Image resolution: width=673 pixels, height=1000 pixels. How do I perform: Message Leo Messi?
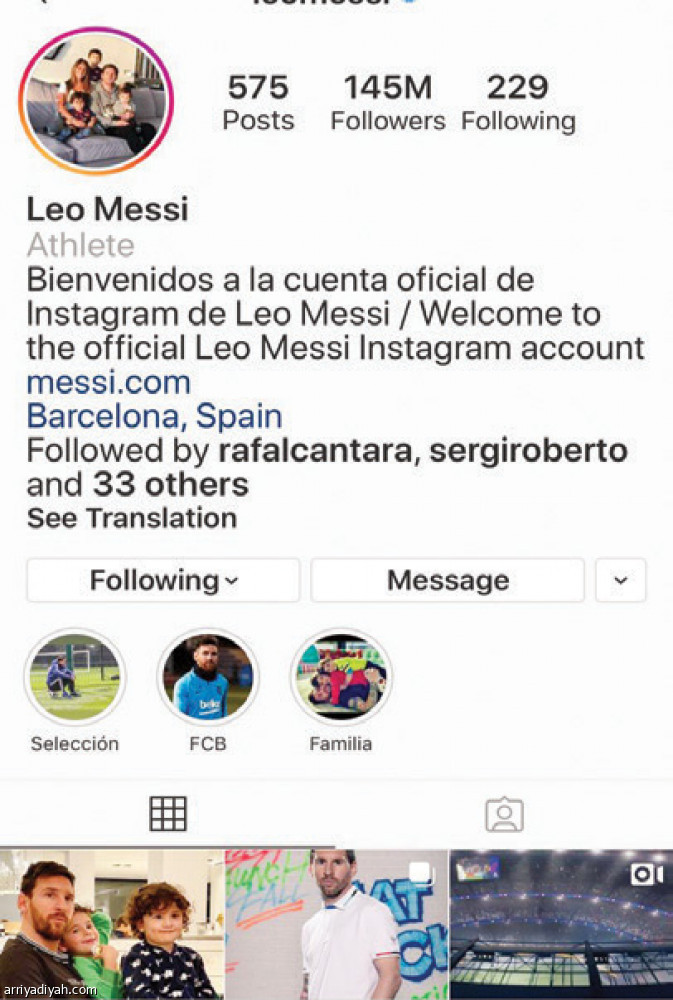point(447,580)
